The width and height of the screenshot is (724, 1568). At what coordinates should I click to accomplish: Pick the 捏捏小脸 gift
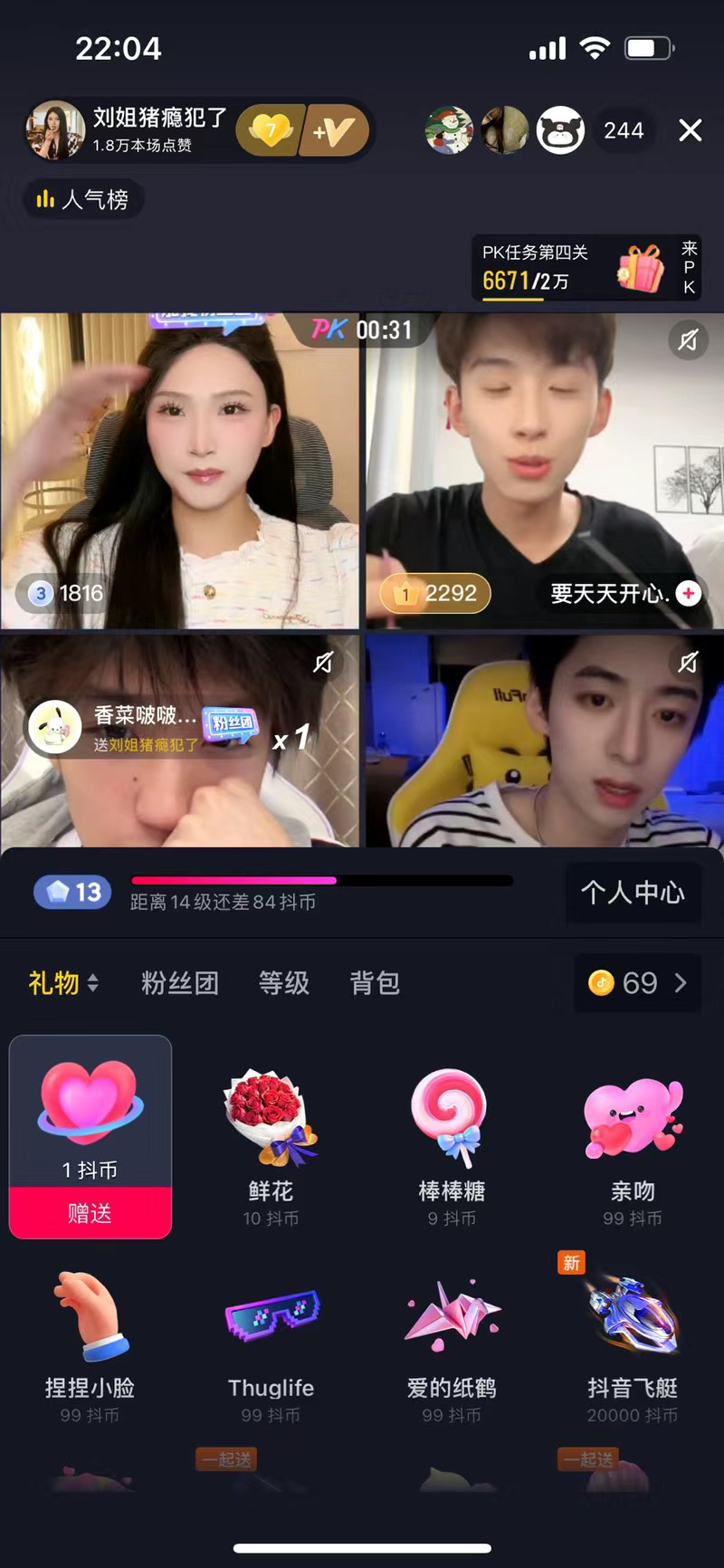coord(90,1342)
